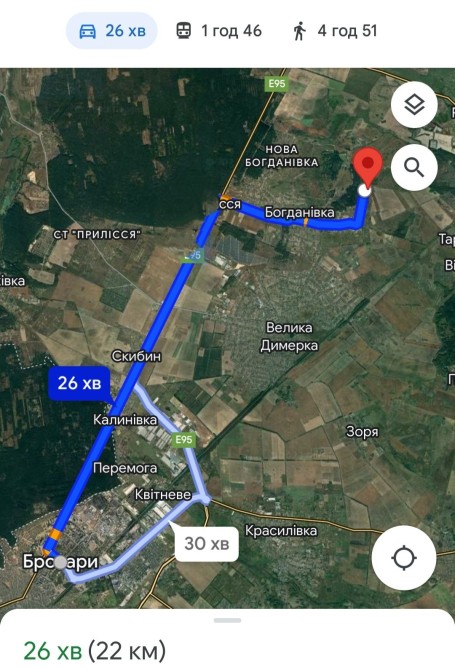Select the driving mode 26 хв tab
Screen dimensions: 455x670
(112, 31)
